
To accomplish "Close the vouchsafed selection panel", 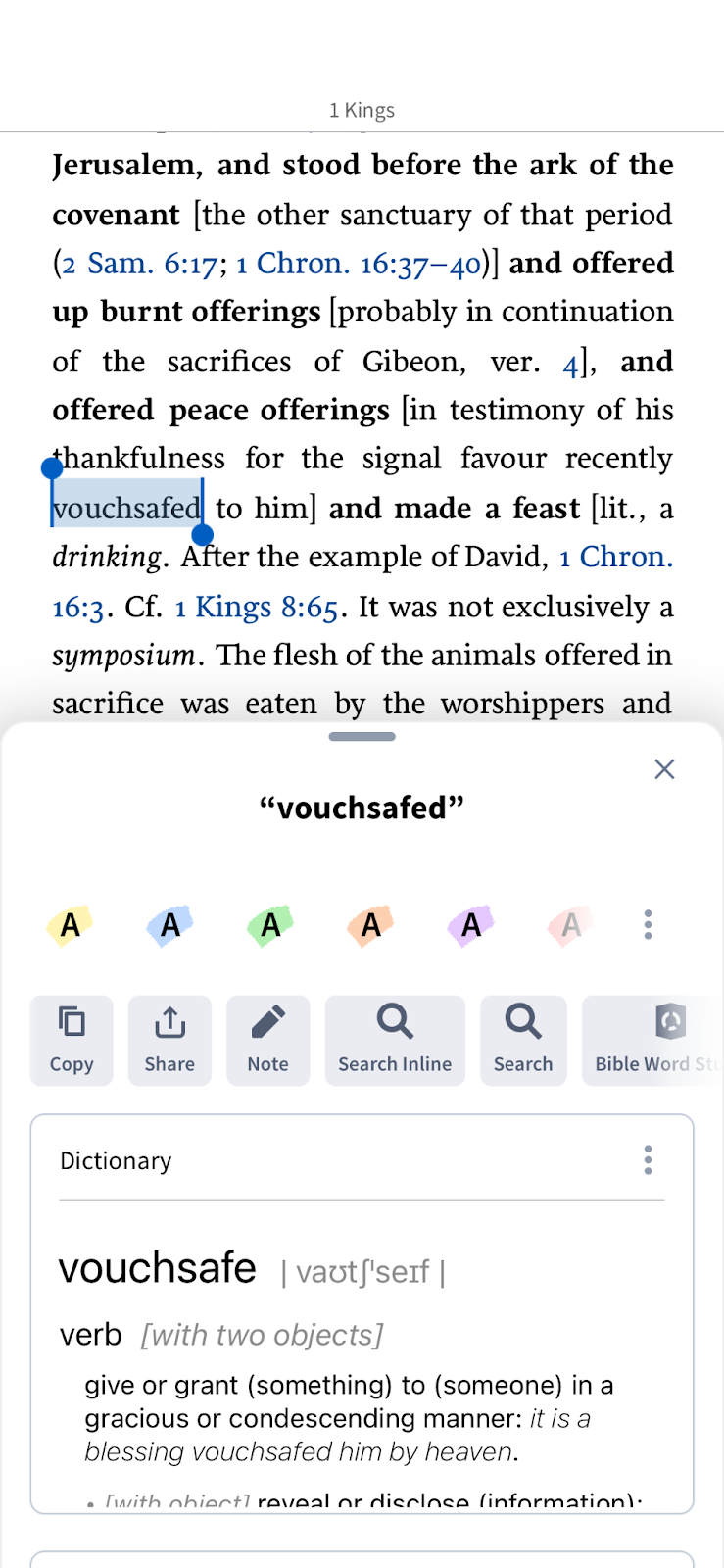I will click(664, 769).
